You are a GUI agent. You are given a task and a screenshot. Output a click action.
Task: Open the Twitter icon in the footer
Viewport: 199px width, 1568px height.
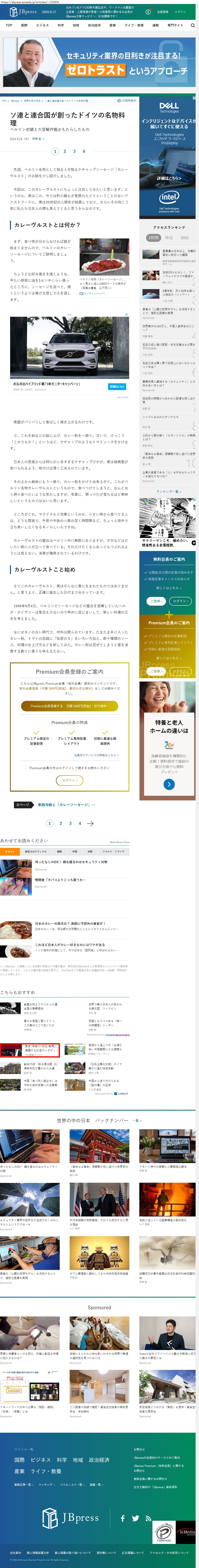[x=136, y=1518]
